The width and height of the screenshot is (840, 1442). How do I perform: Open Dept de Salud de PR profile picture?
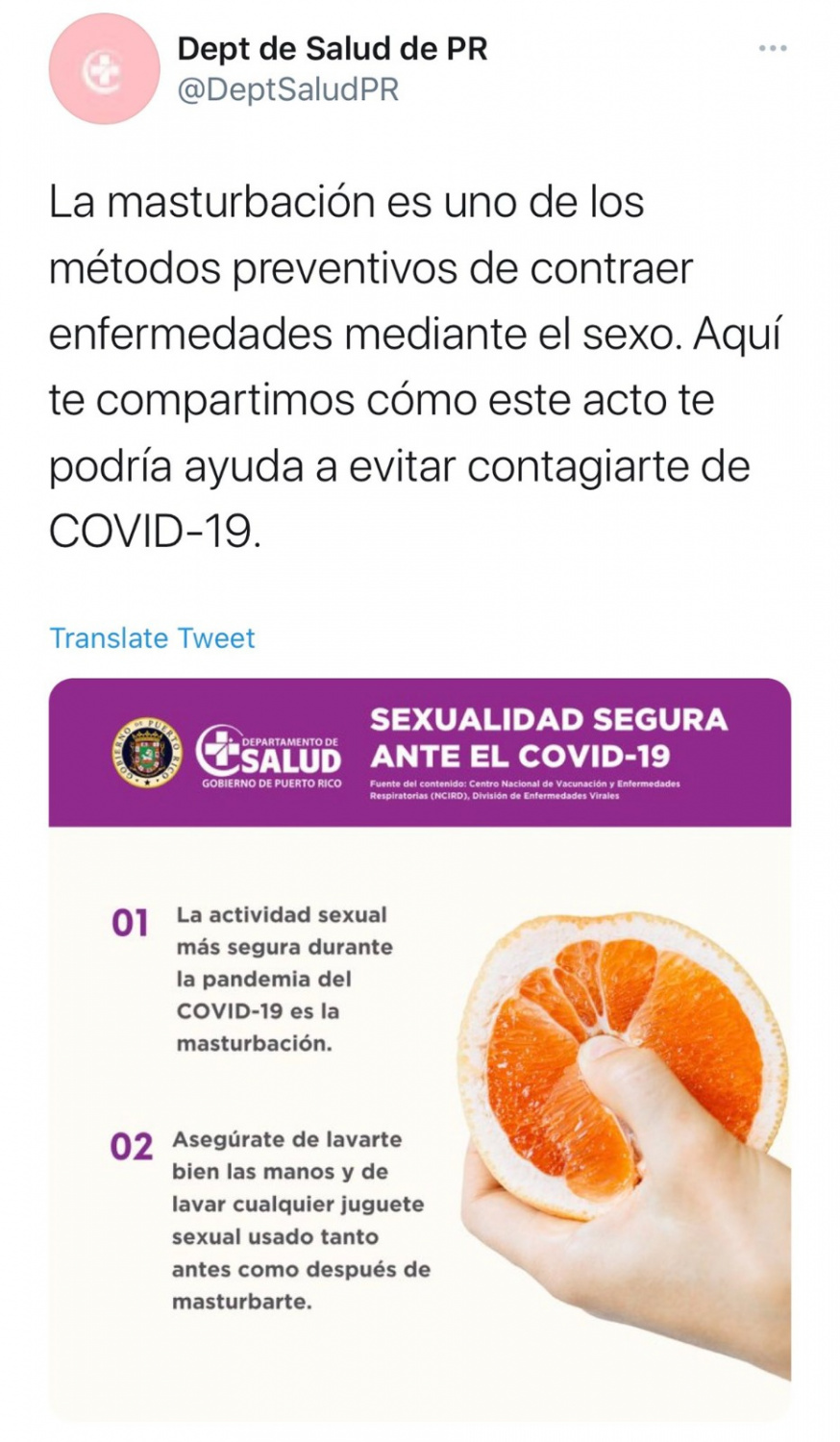(x=104, y=69)
